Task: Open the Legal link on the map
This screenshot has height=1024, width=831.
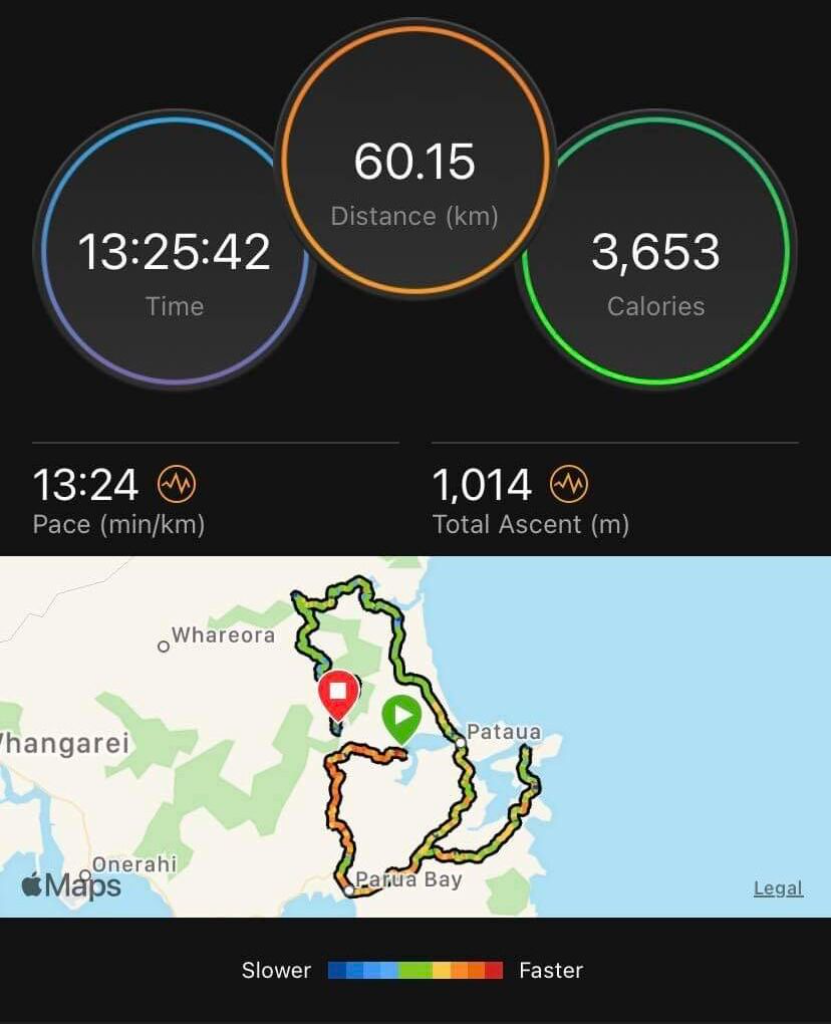Action: point(778,888)
